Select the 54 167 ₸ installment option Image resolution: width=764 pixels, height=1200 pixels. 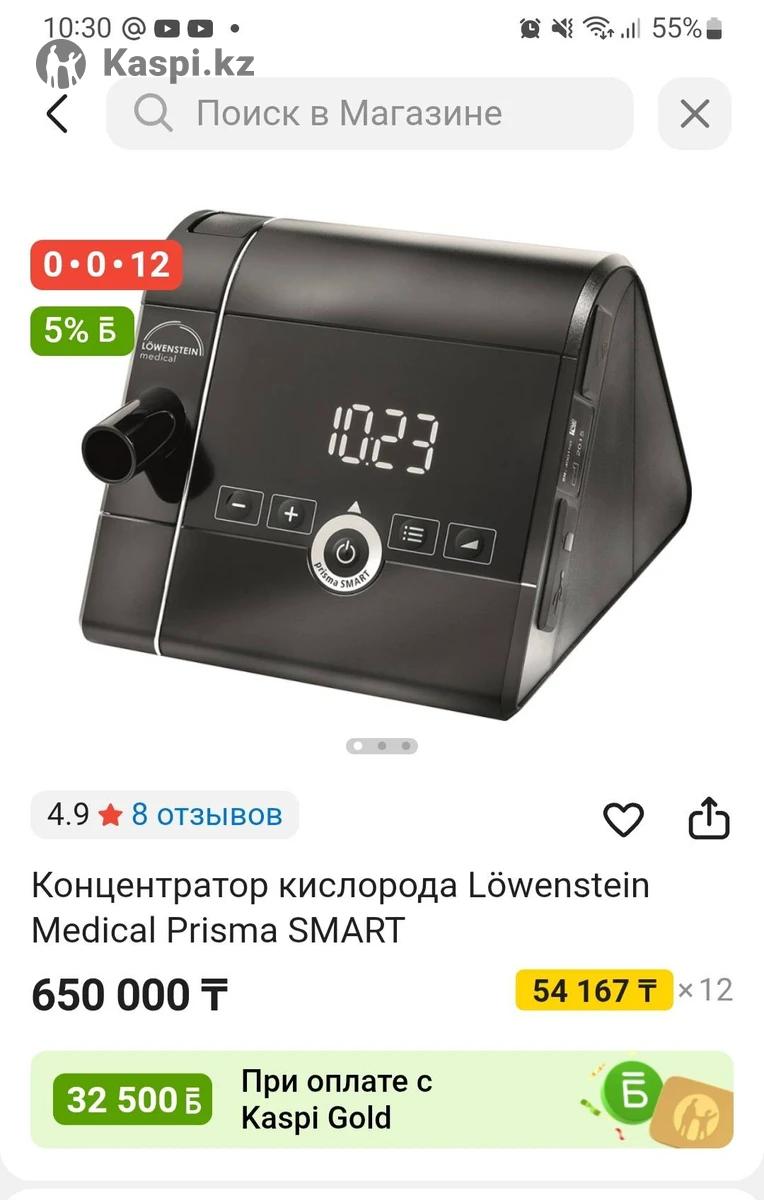click(594, 991)
